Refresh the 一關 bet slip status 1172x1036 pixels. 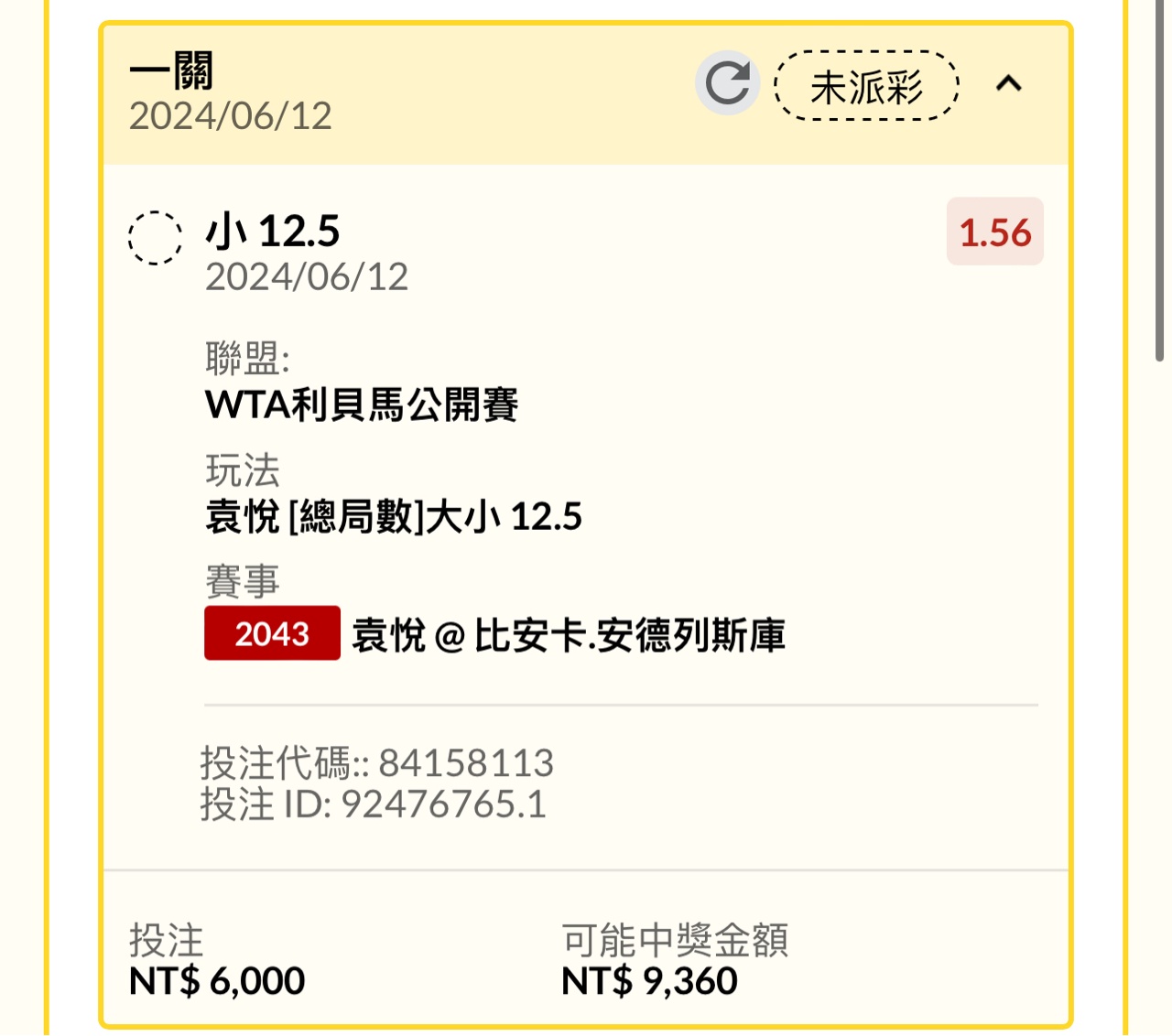pyautogui.click(x=727, y=83)
